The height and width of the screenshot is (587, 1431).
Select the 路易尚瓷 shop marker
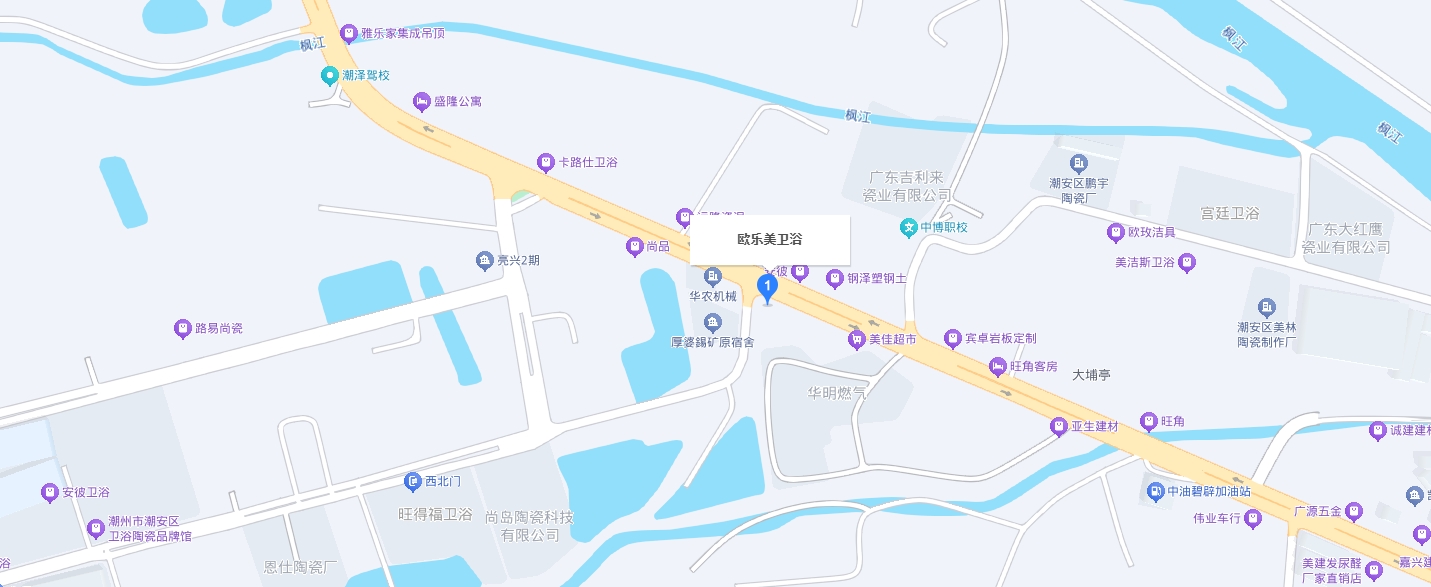point(182,328)
